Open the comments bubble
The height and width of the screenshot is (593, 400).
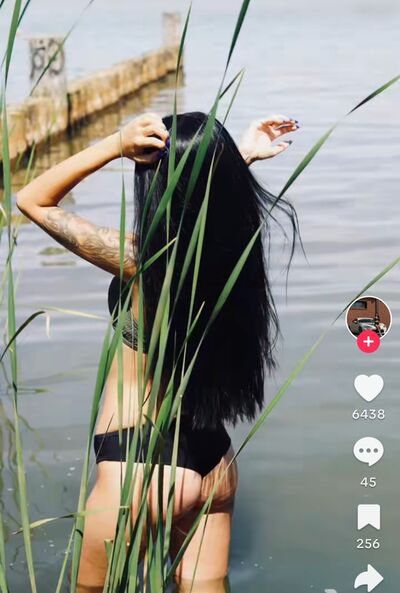point(369,451)
